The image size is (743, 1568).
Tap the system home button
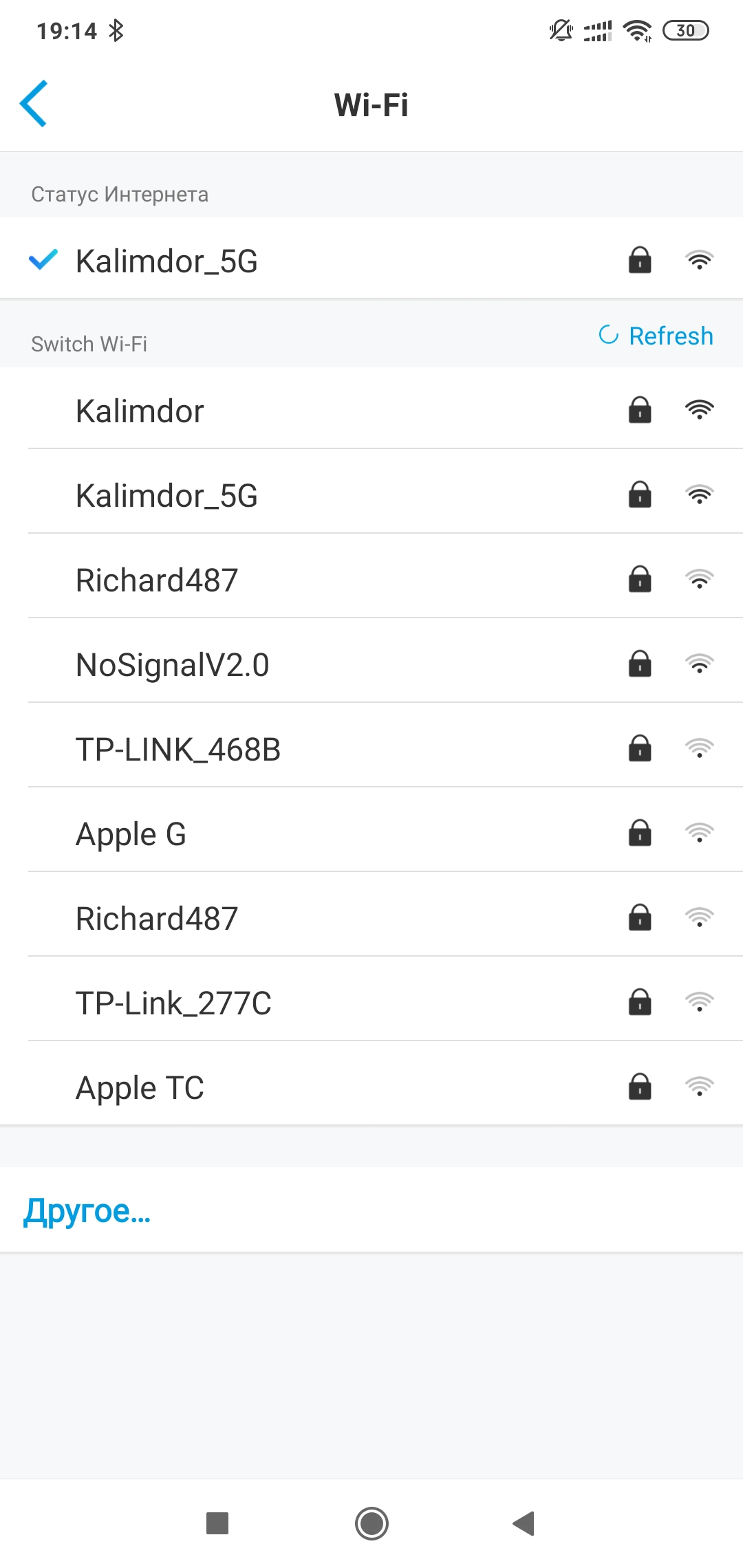[371, 1523]
